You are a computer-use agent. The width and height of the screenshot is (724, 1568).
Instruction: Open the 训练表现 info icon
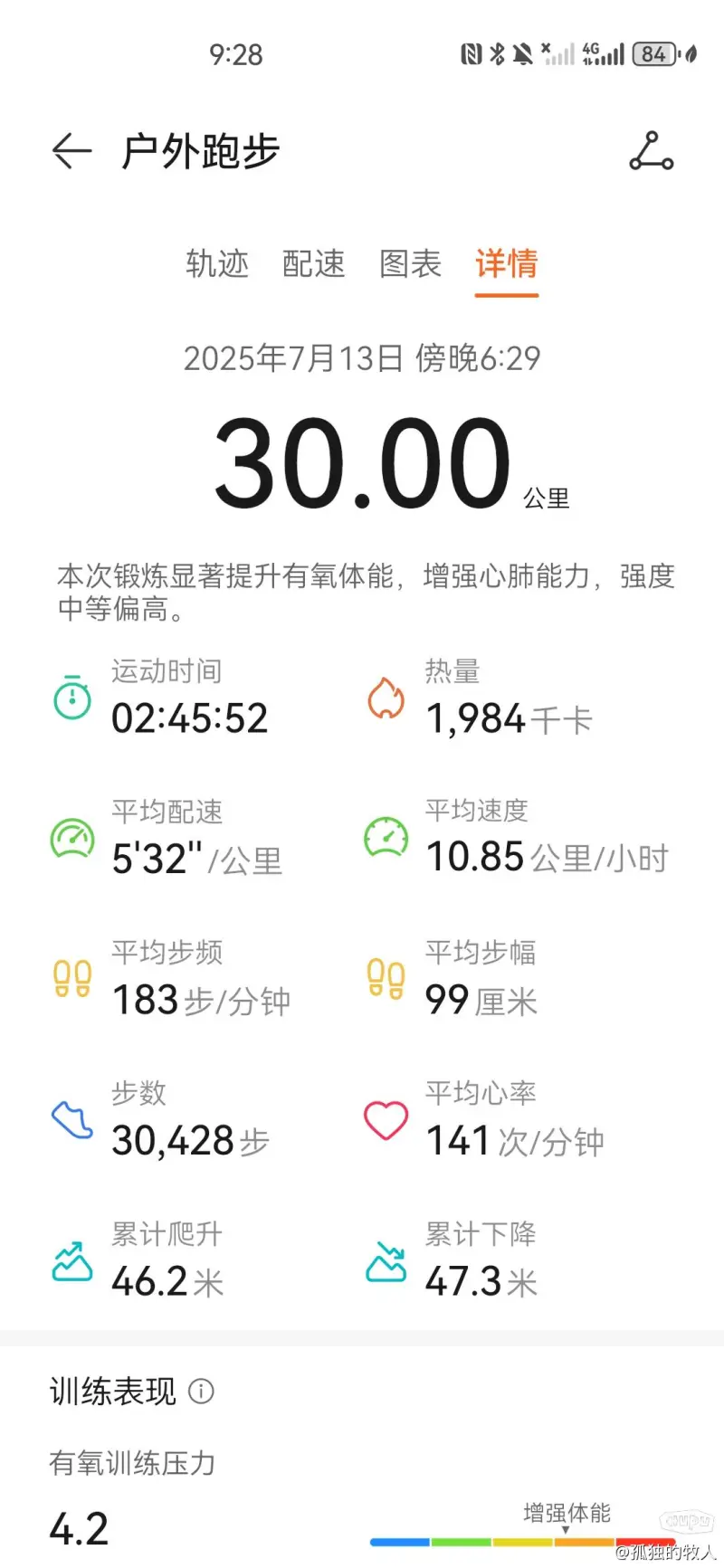tap(201, 1391)
